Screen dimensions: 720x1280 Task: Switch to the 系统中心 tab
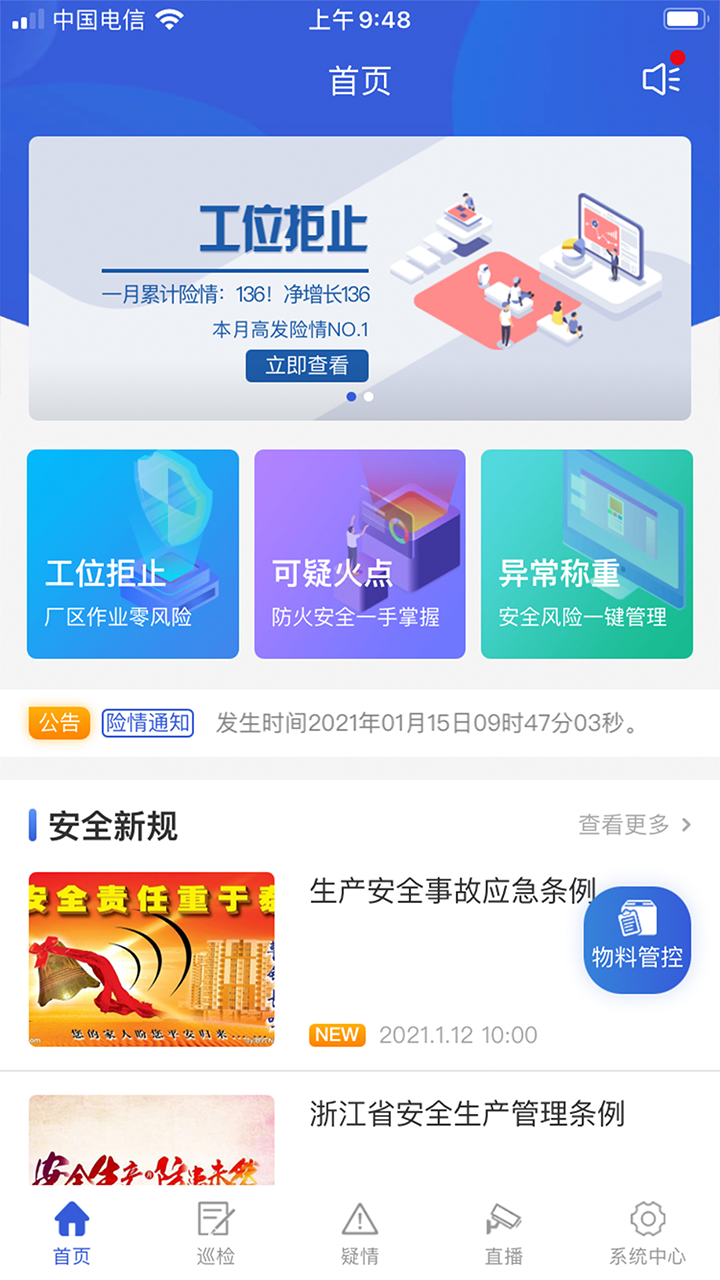[648, 1230]
